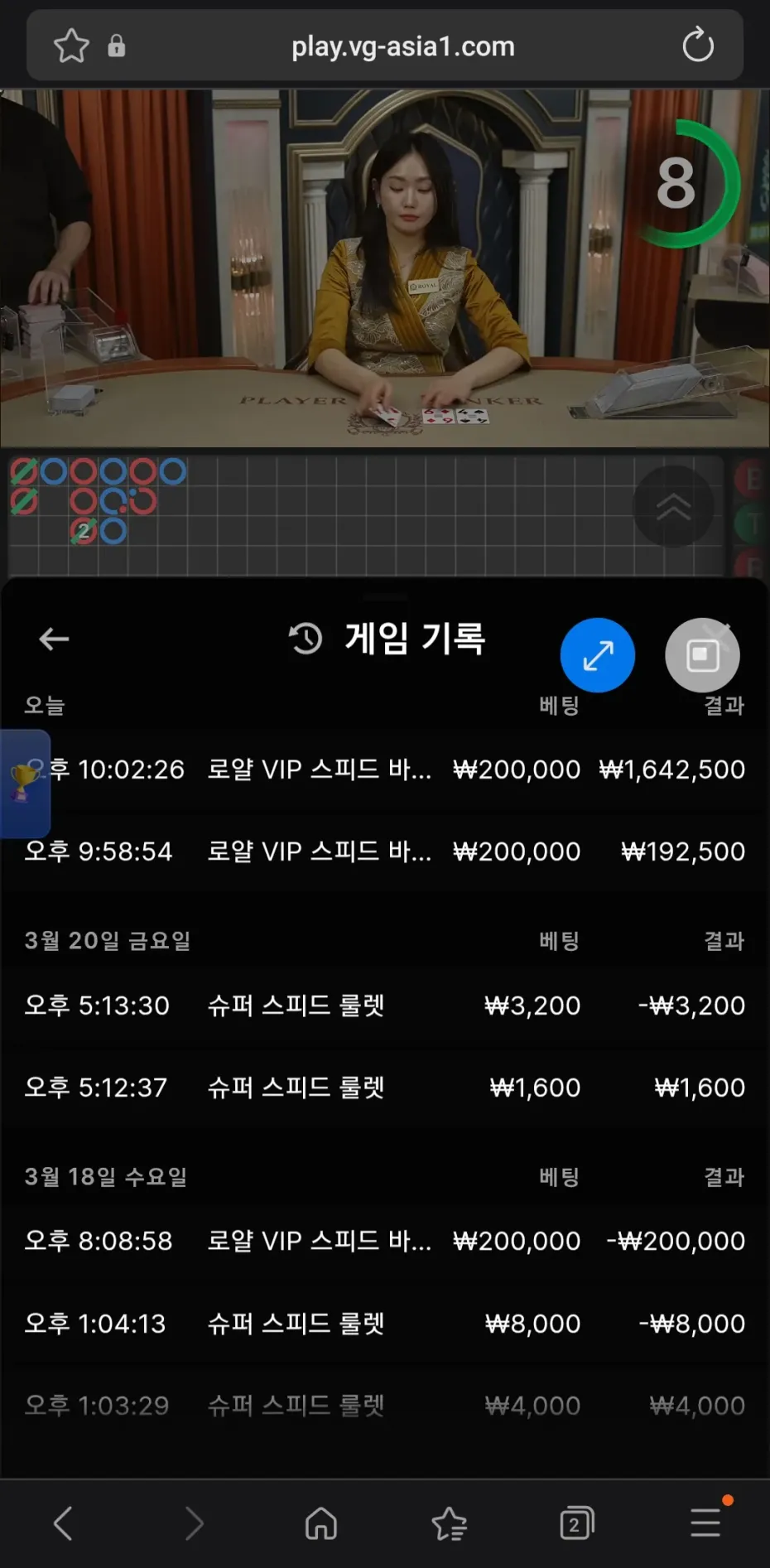Tap the play.vg-asia1.com address bar
The width and height of the screenshot is (770, 1568).
[x=402, y=46]
